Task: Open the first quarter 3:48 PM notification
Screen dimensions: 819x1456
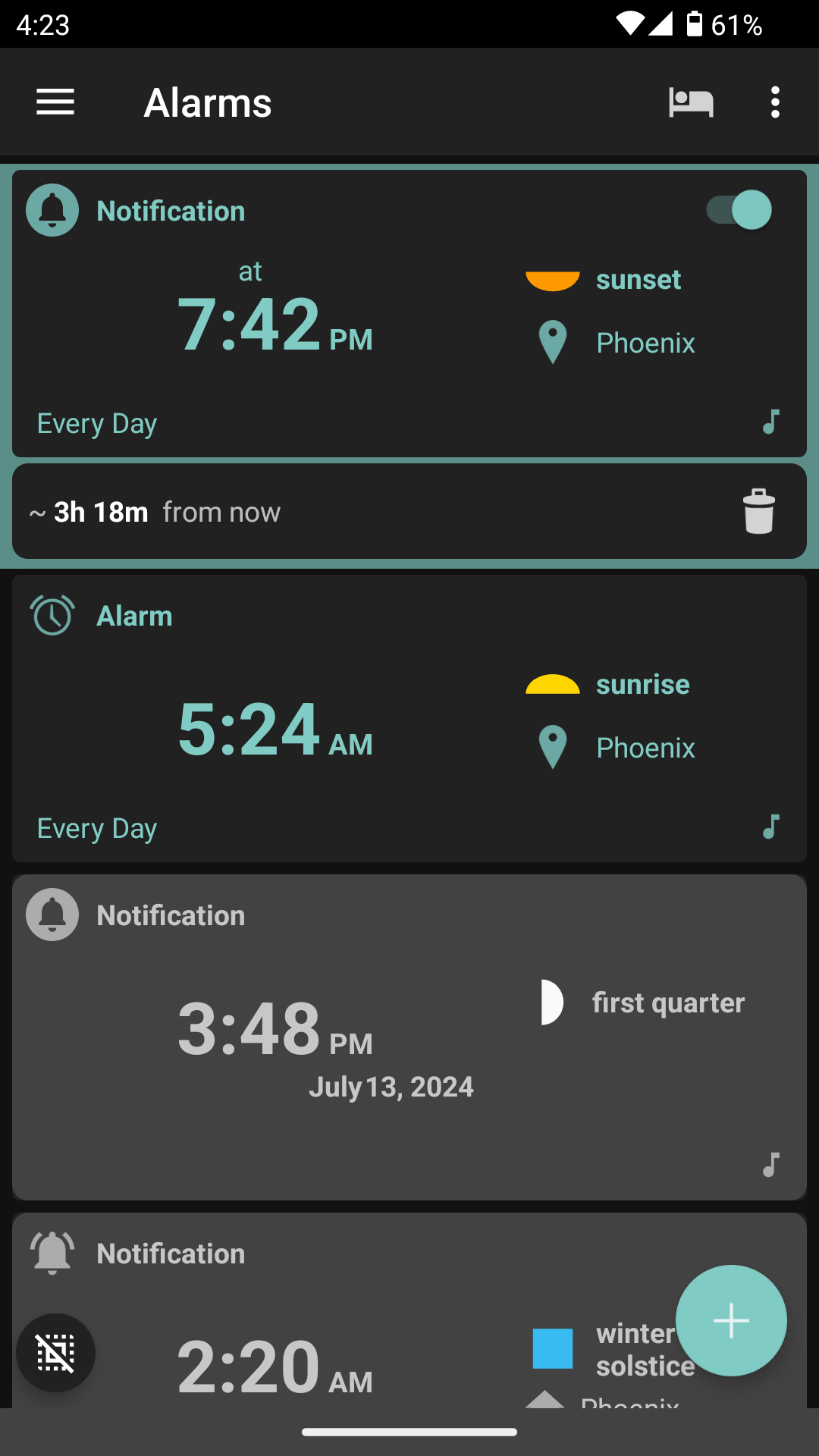Action: tap(409, 1037)
